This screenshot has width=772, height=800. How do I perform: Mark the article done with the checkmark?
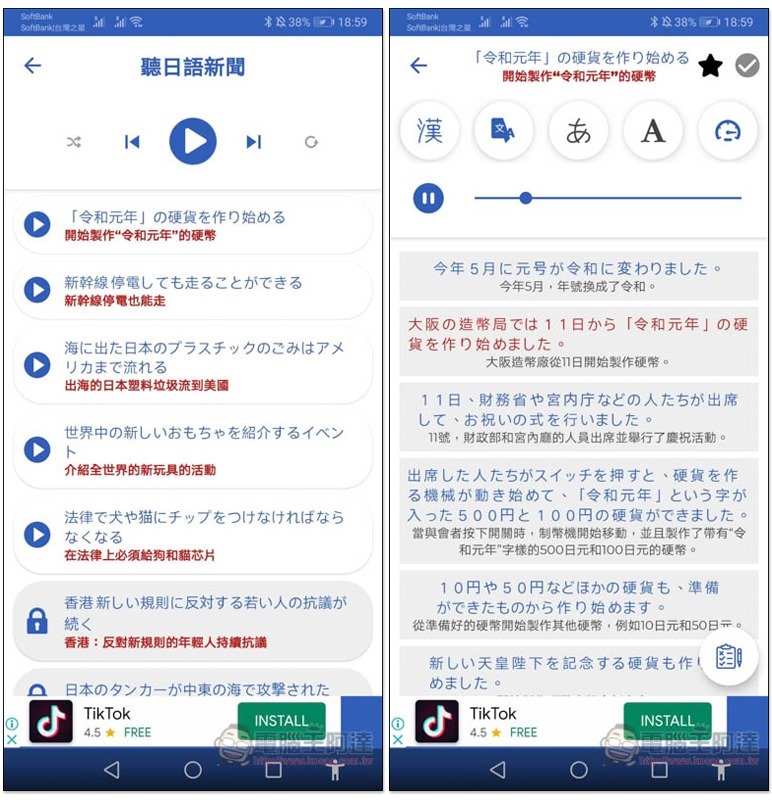[747, 66]
